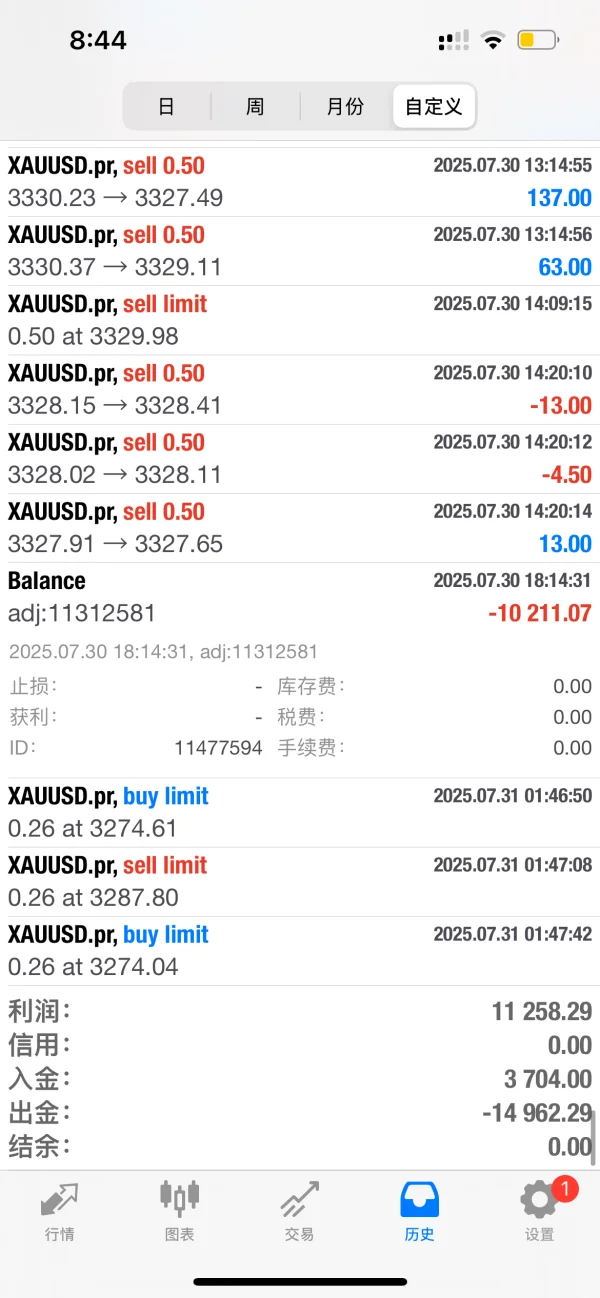This screenshot has height=1298, width=600.
Task: Select the 周 period tab
Action: [x=255, y=106]
